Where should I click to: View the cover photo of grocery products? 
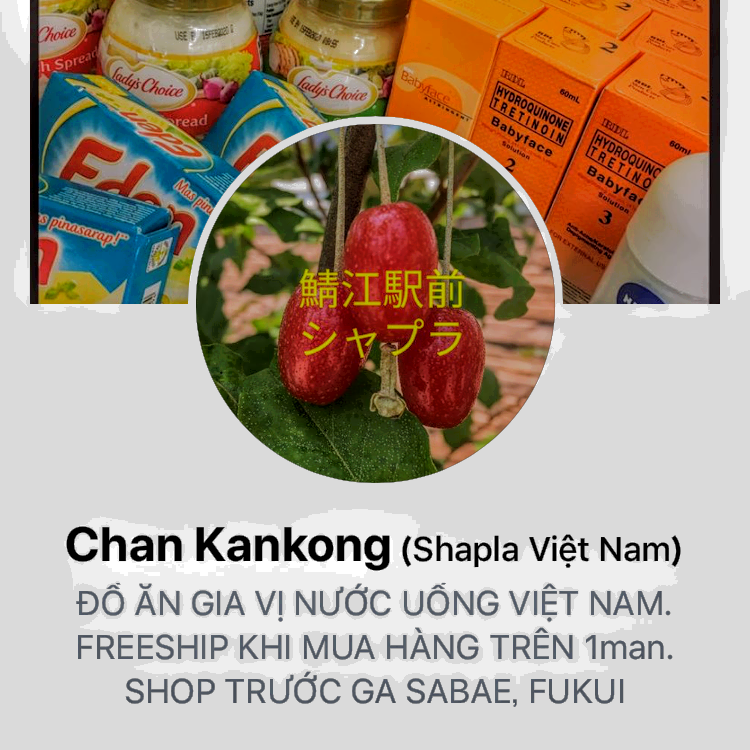pyautogui.click(x=560, y=120)
